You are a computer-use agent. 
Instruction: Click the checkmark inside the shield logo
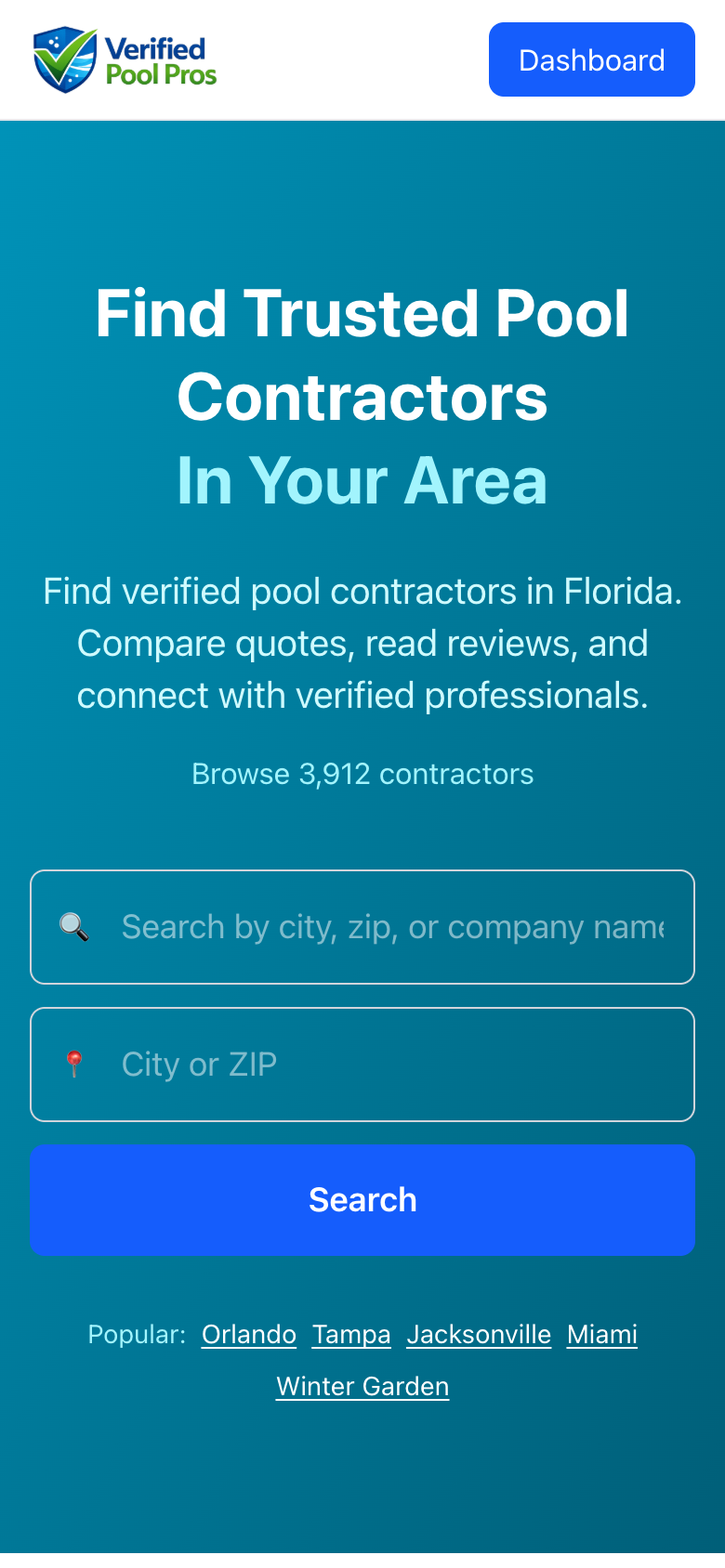62,61
